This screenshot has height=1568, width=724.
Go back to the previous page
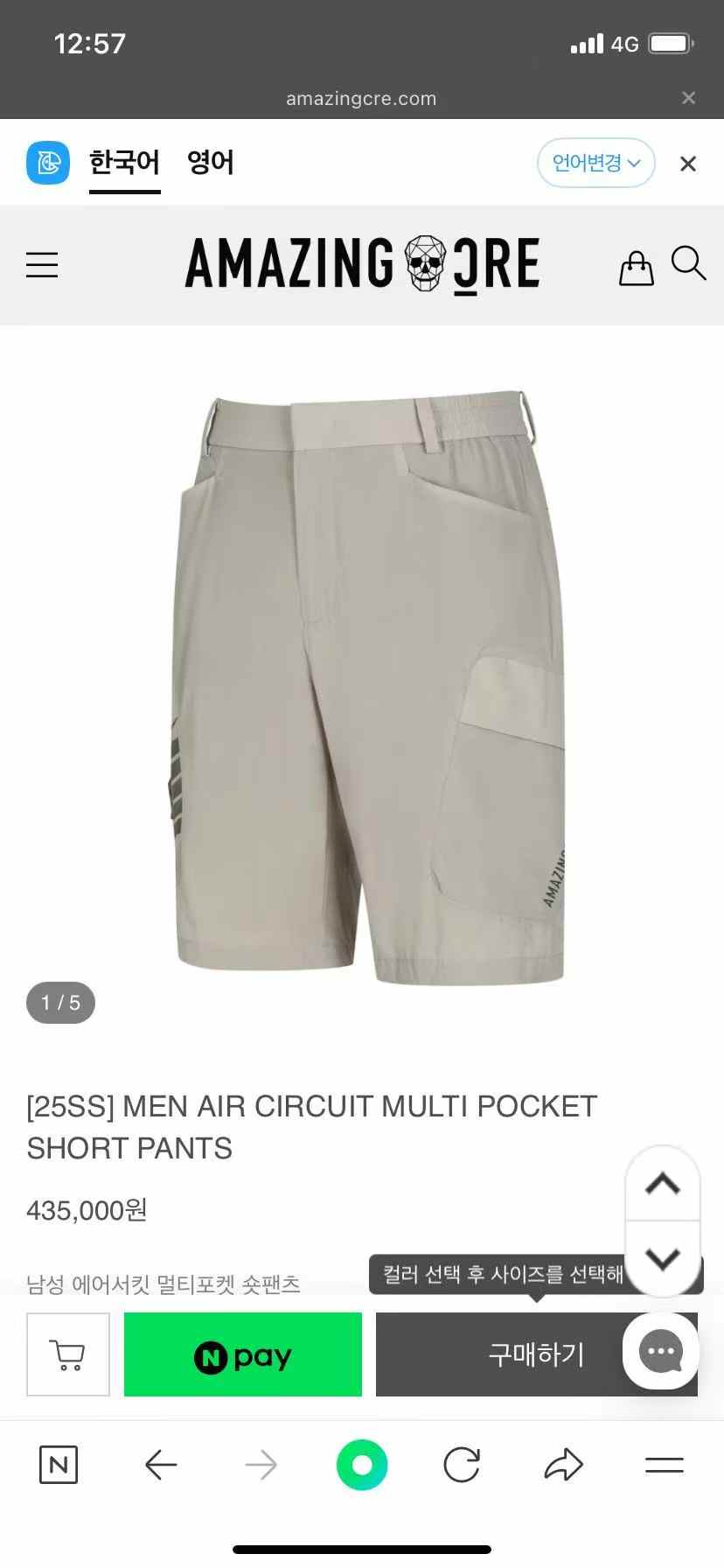point(161,1465)
